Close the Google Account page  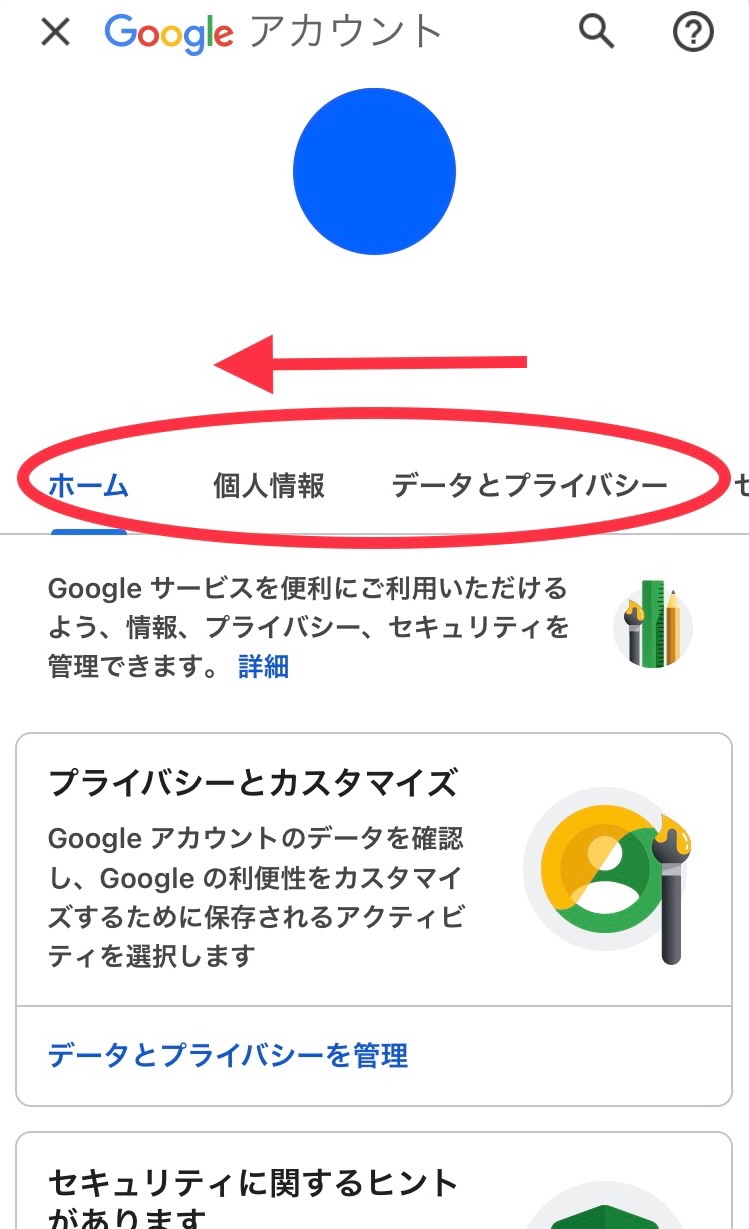click(55, 33)
